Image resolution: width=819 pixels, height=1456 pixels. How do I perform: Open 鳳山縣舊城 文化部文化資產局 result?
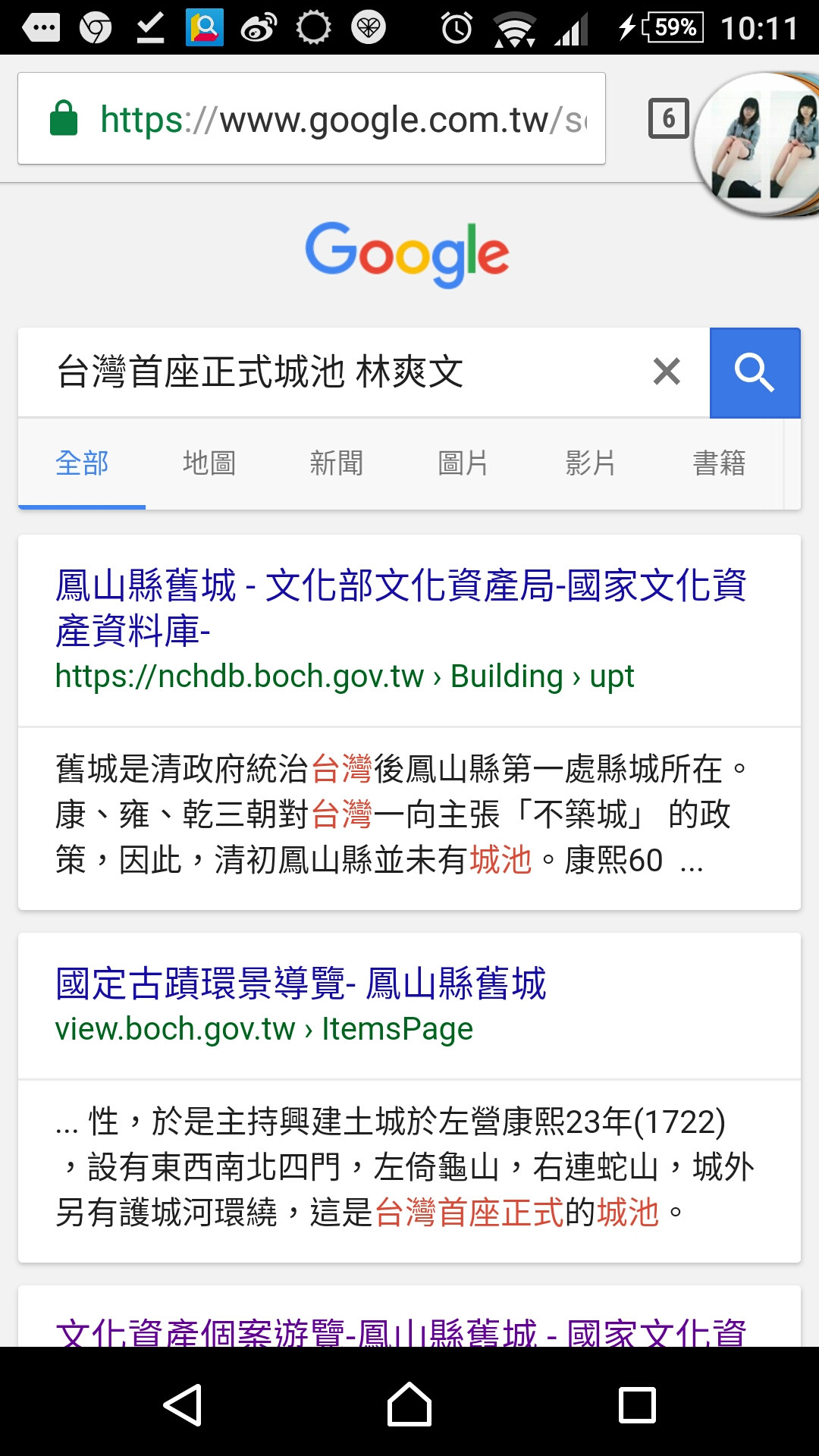click(400, 607)
